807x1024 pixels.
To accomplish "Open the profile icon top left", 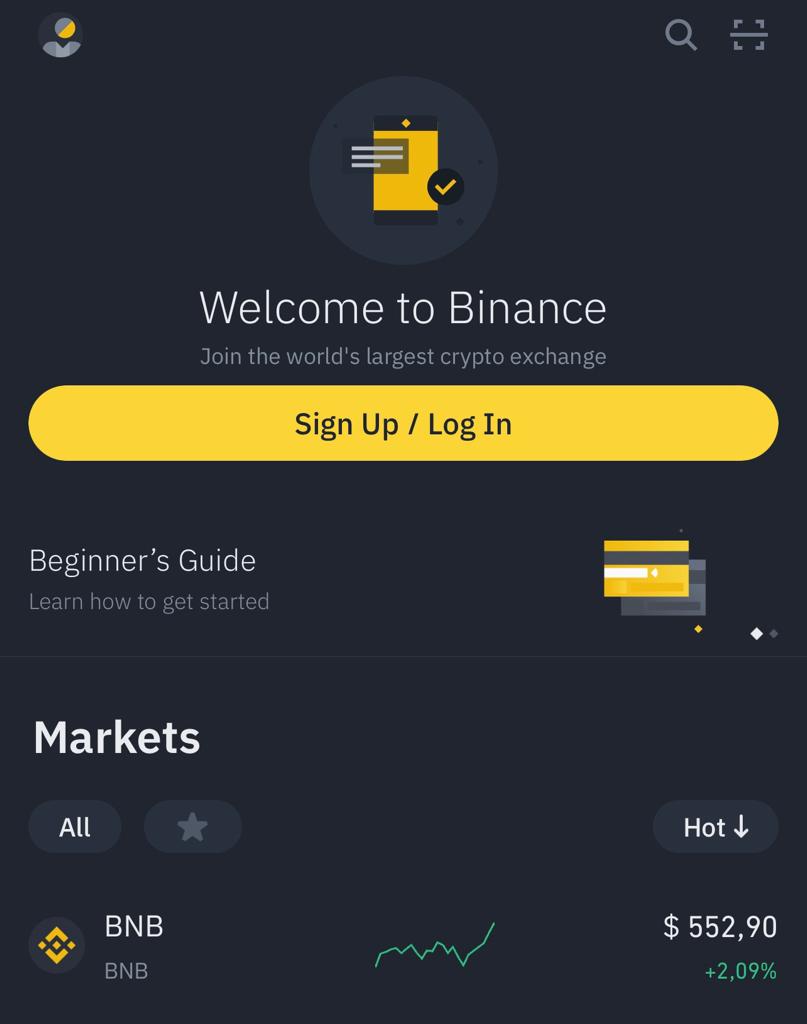I will tap(60, 36).
